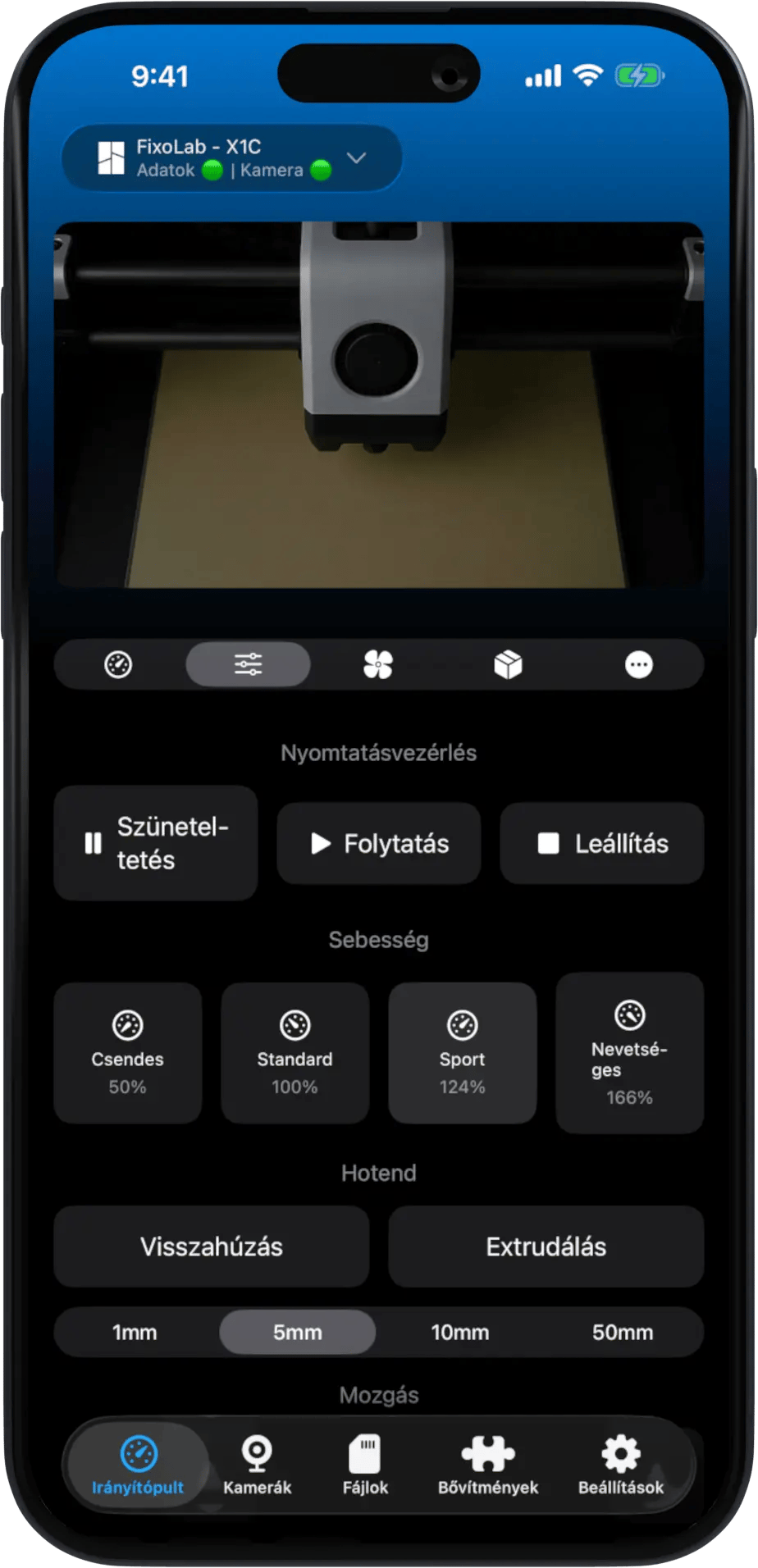The height and width of the screenshot is (1568, 758).
Task: Select the 1mm length option
Action: (135, 1333)
